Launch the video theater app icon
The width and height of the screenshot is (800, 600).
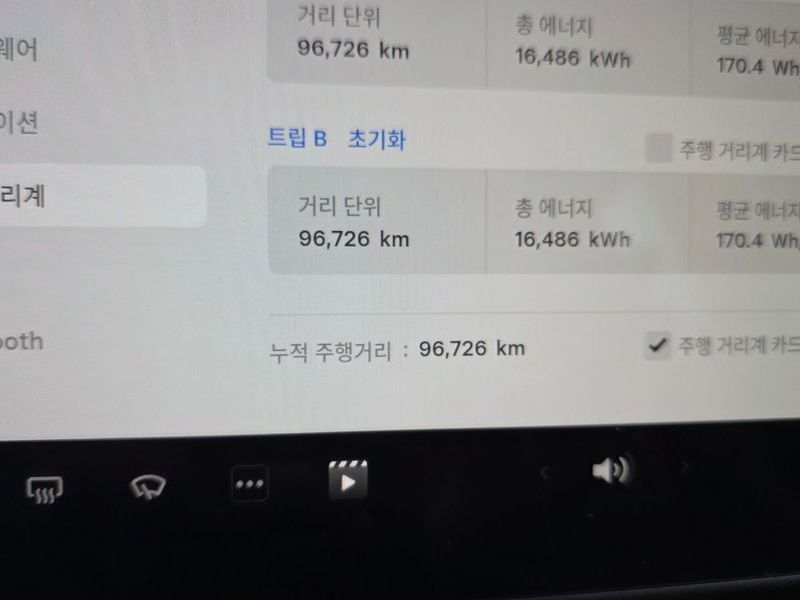pos(347,480)
